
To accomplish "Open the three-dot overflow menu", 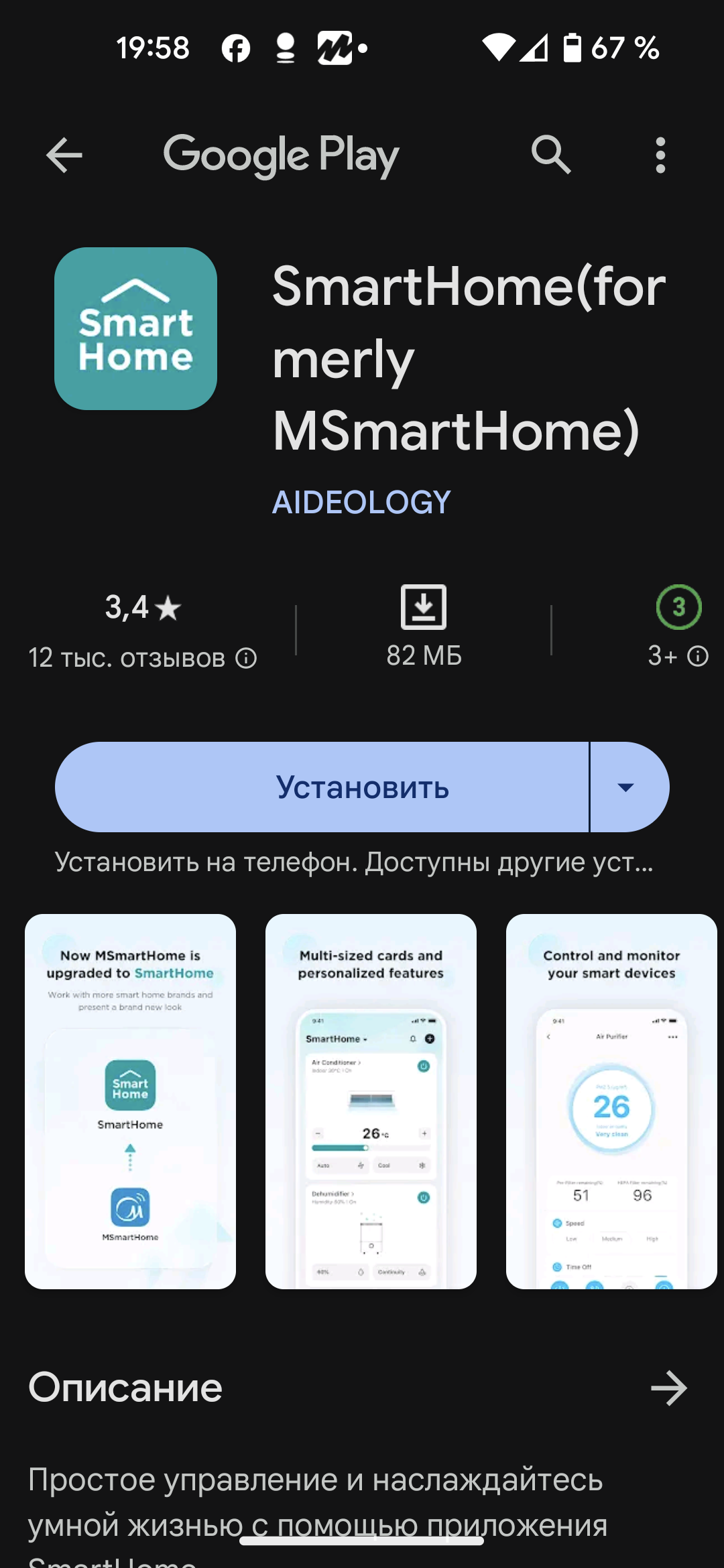I will (660, 155).
